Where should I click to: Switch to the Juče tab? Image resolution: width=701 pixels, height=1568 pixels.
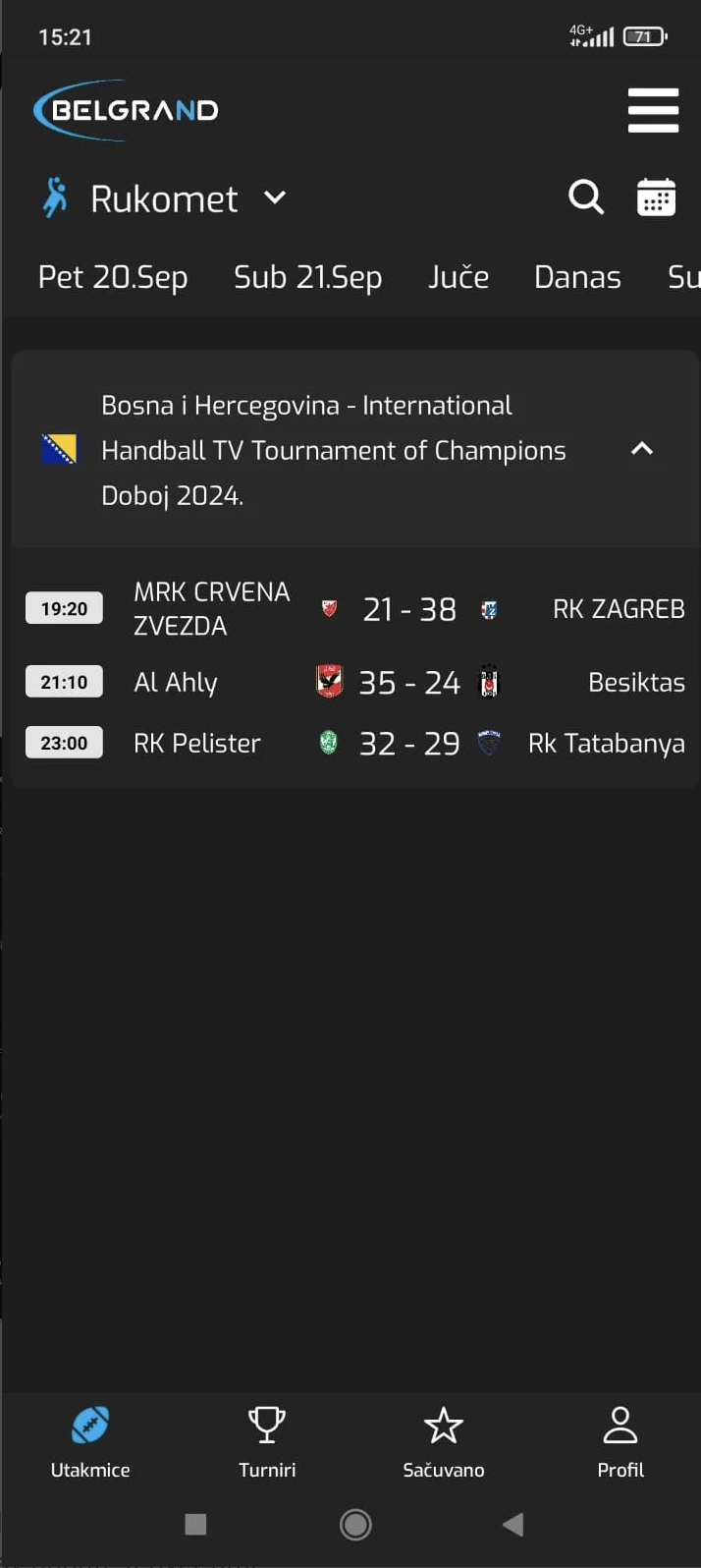pos(458,278)
